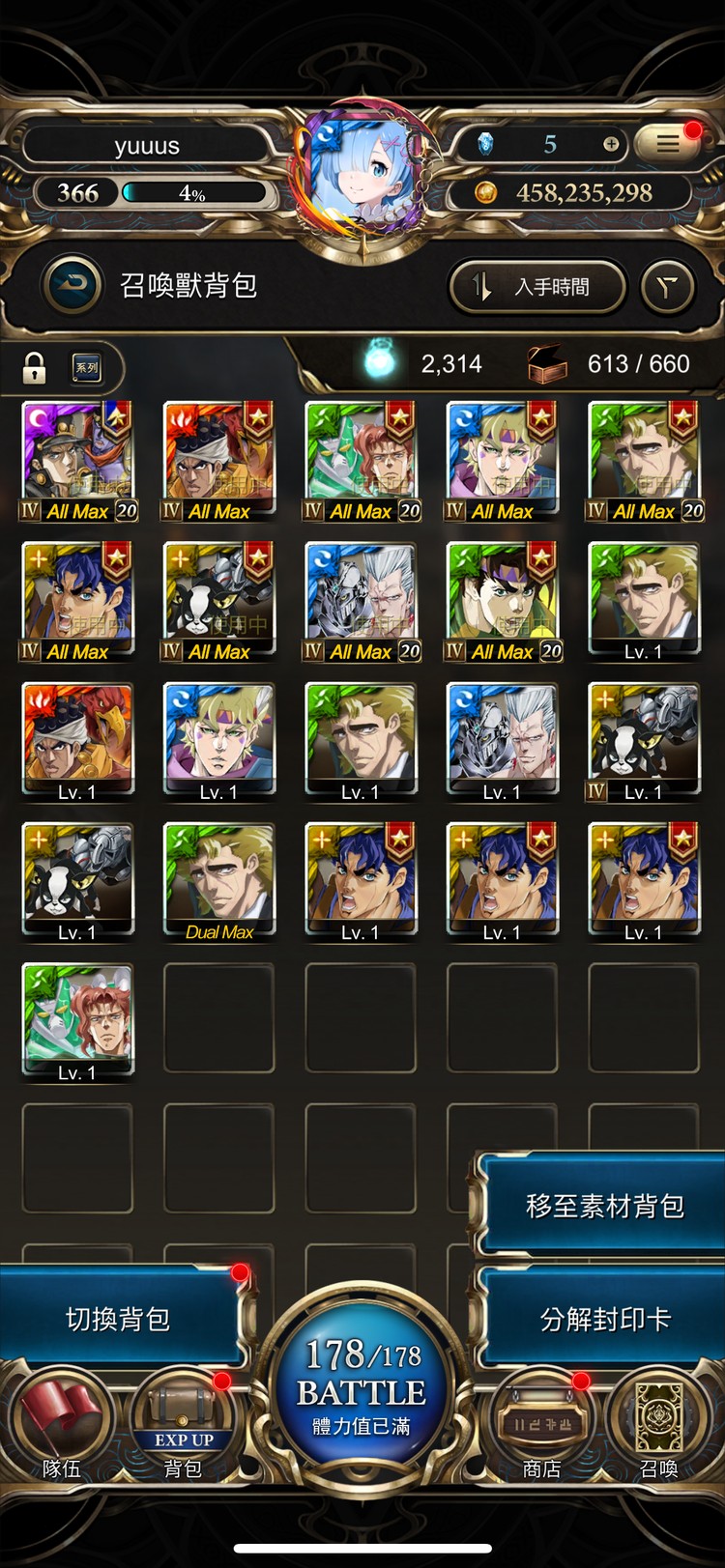The image size is (725, 1568).
Task: Open 隊伍 team tab
Action: click(61, 1430)
